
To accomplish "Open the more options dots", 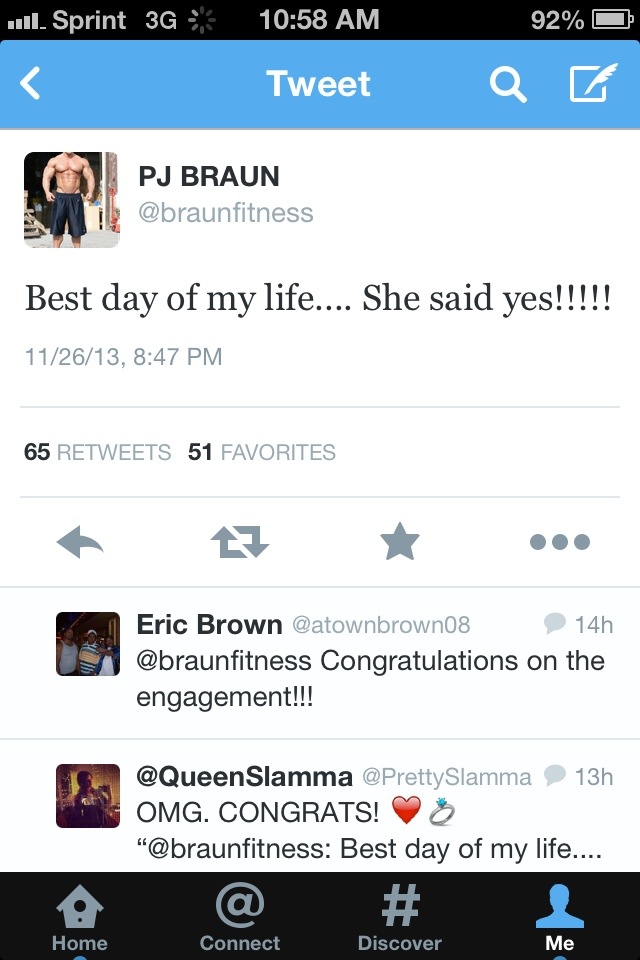I will [x=560, y=542].
